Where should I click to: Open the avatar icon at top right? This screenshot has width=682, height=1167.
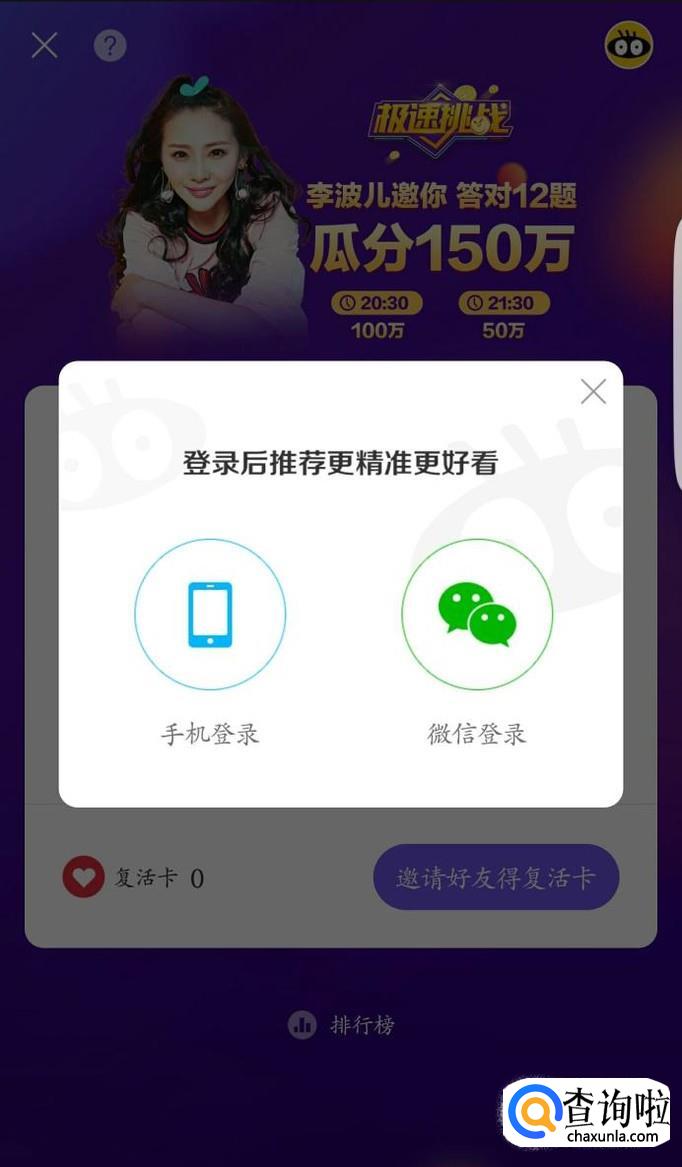pyautogui.click(x=629, y=45)
